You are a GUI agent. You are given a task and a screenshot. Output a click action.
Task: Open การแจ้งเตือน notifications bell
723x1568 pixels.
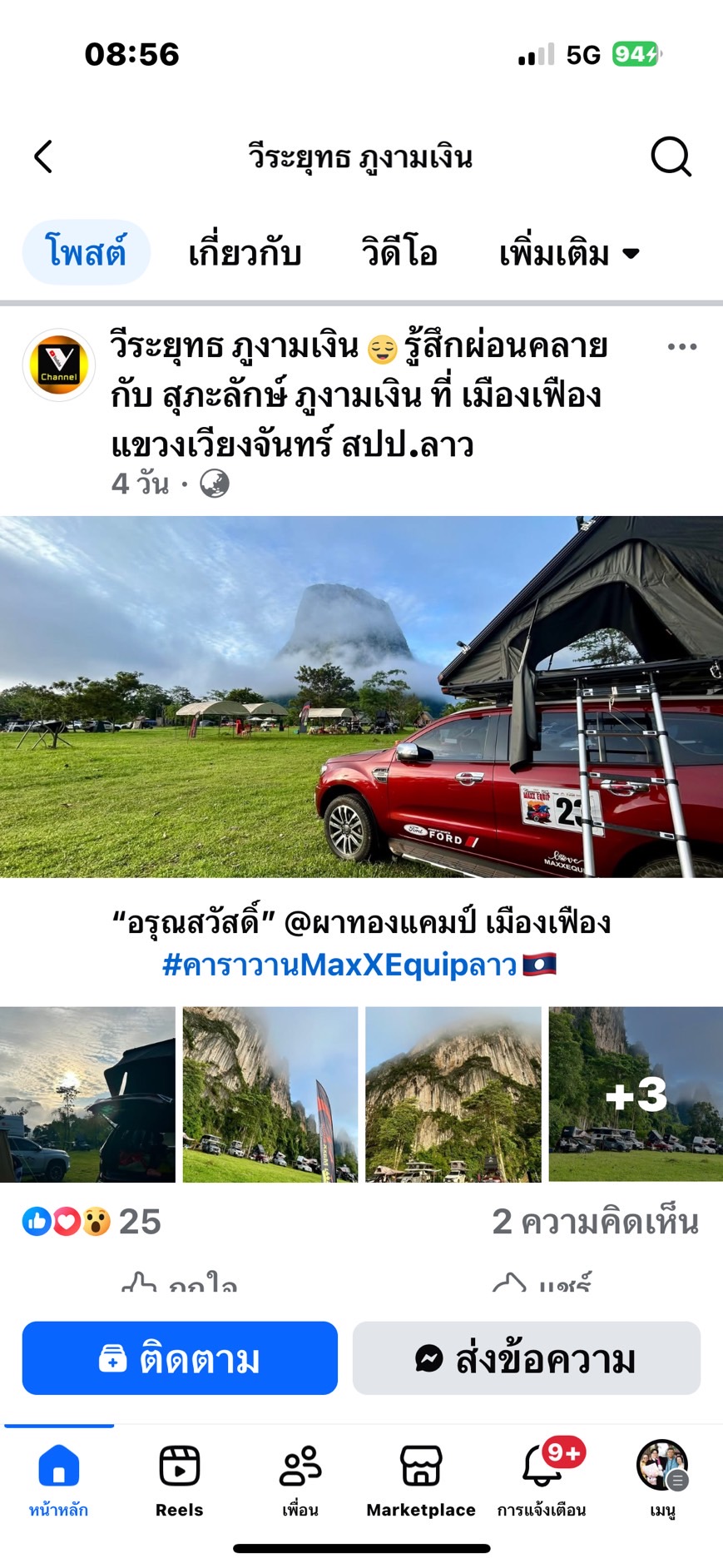[542, 1480]
